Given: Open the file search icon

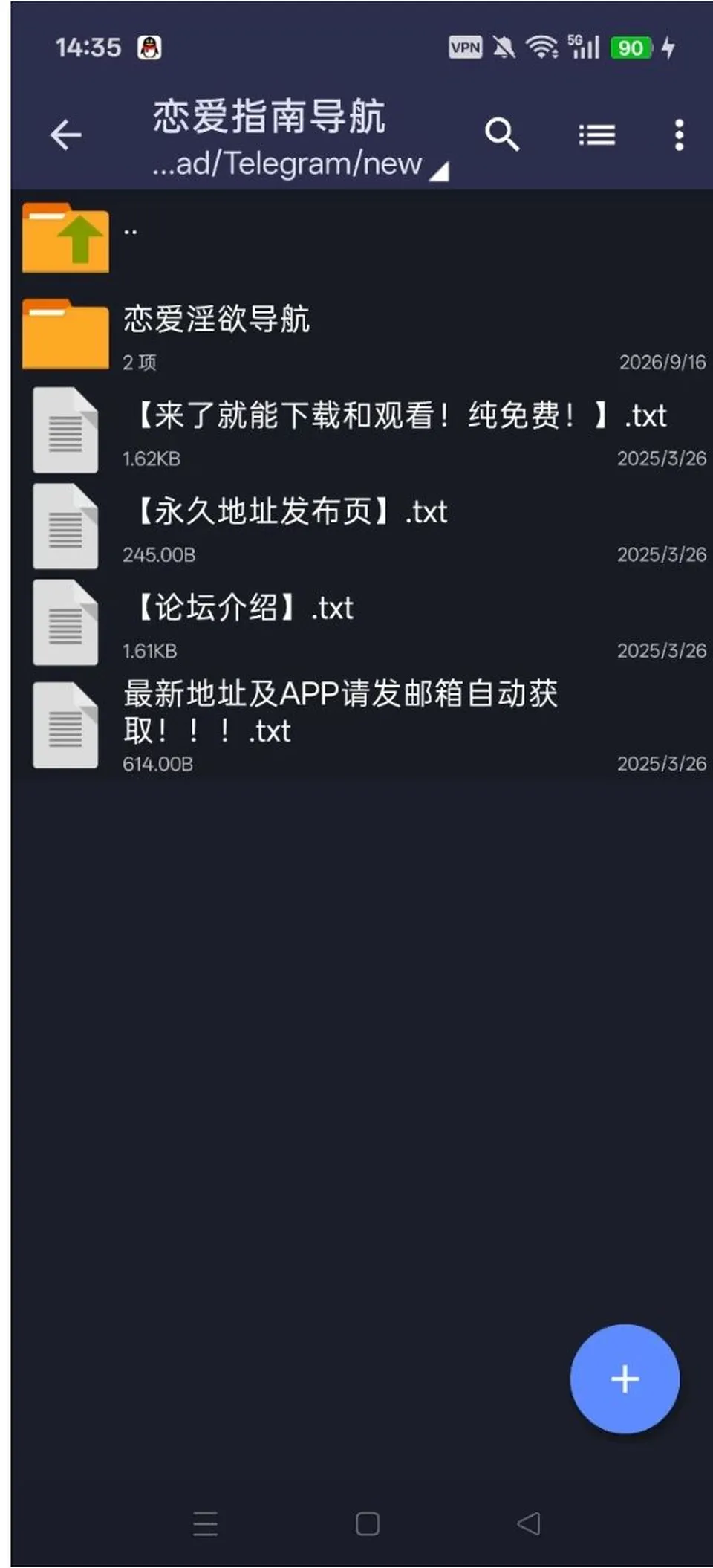Looking at the screenshot, I should tap(502, 135).
